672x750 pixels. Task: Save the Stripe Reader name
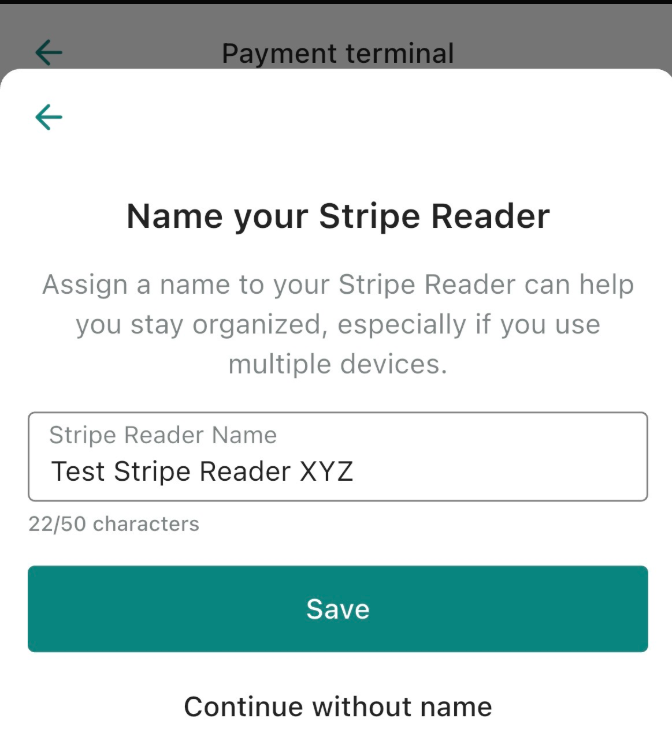click(x=337, y=609)
